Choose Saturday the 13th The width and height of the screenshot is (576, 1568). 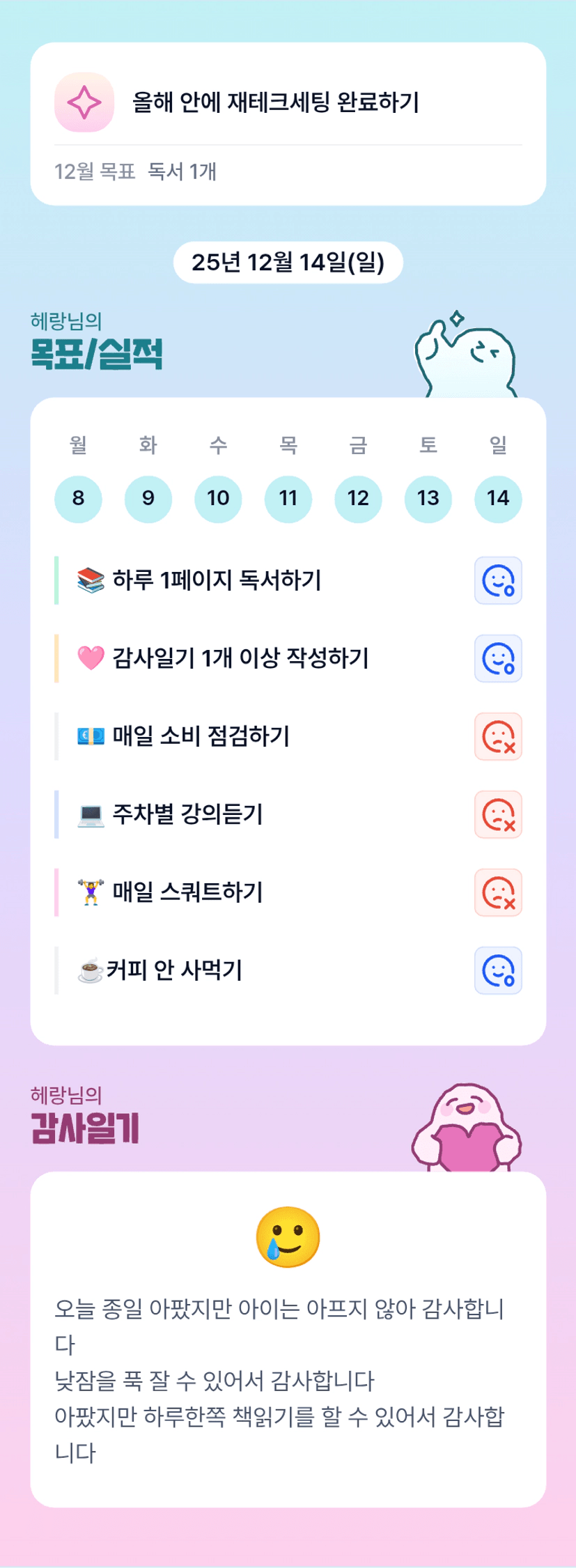tap(428, 499)
